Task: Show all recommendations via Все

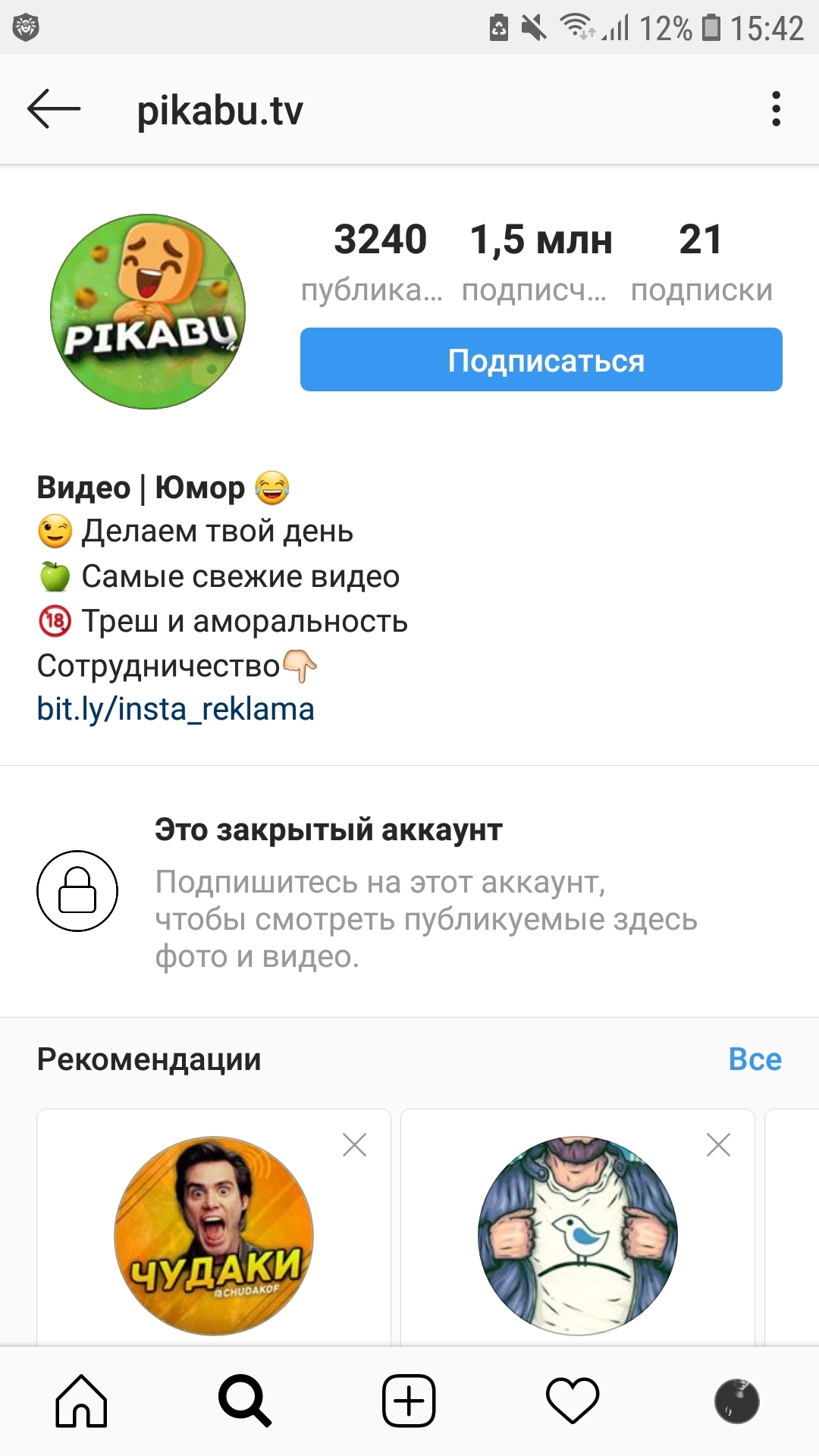Action: point(755,1059)
